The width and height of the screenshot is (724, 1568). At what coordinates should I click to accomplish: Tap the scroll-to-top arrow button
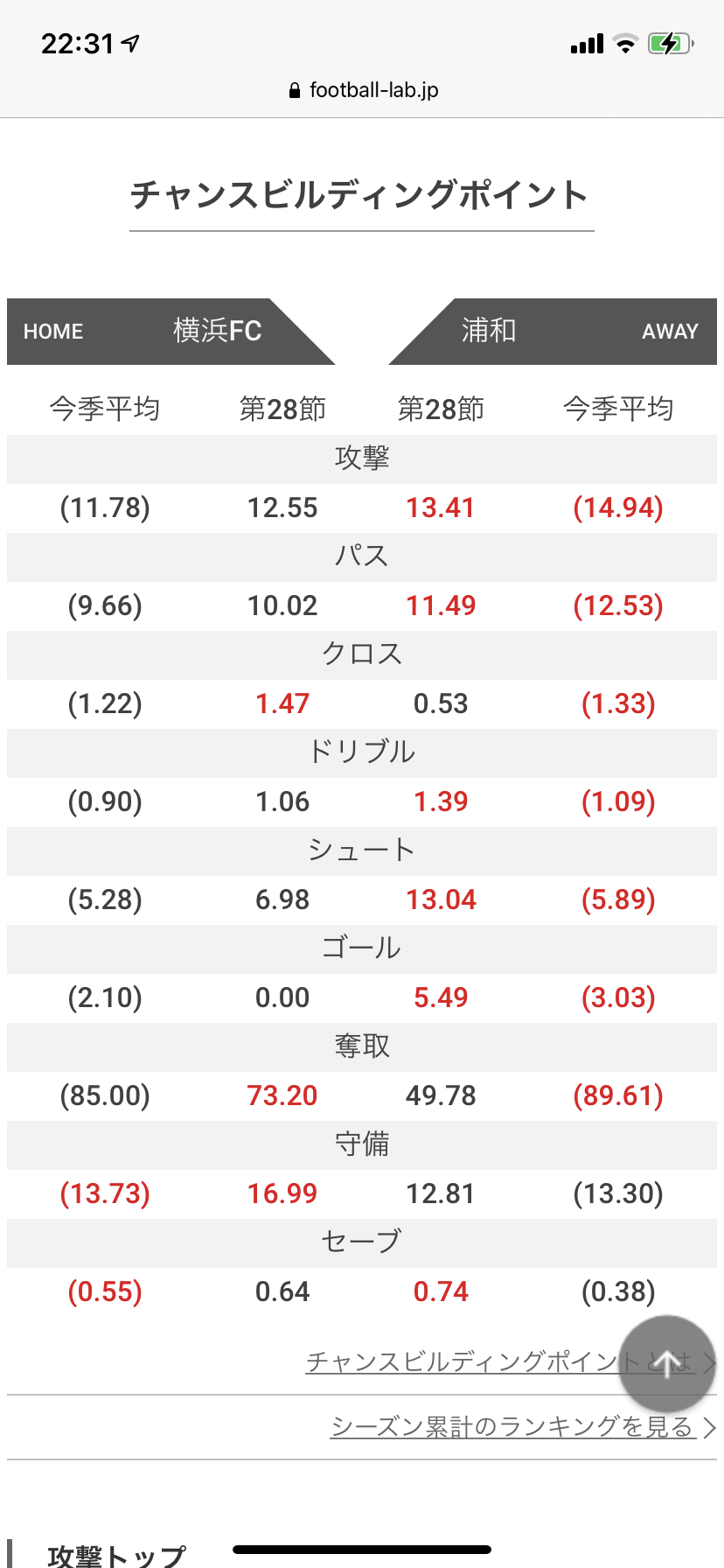pyautogui.click(x=667, y=1363)
